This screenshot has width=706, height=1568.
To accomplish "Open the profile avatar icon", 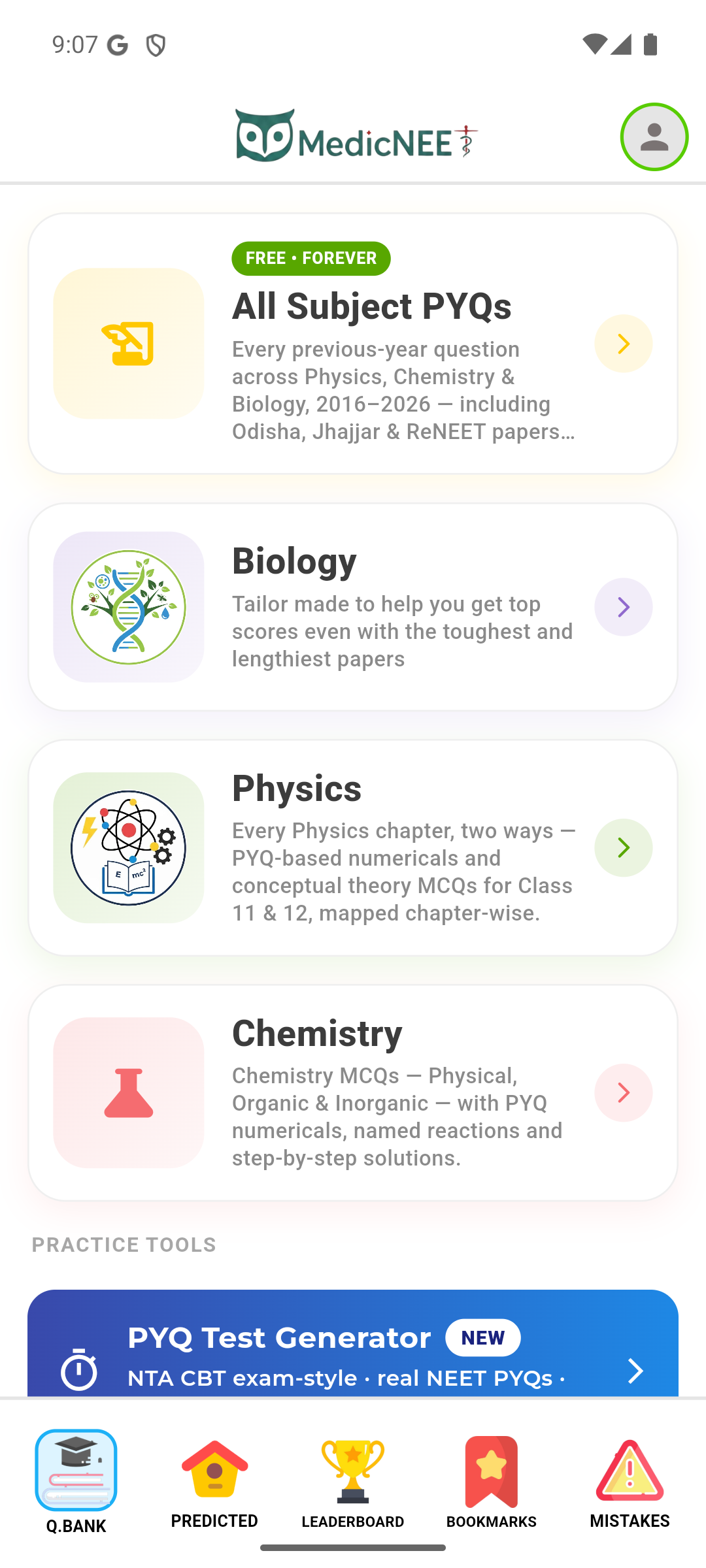I will point(654,137).
